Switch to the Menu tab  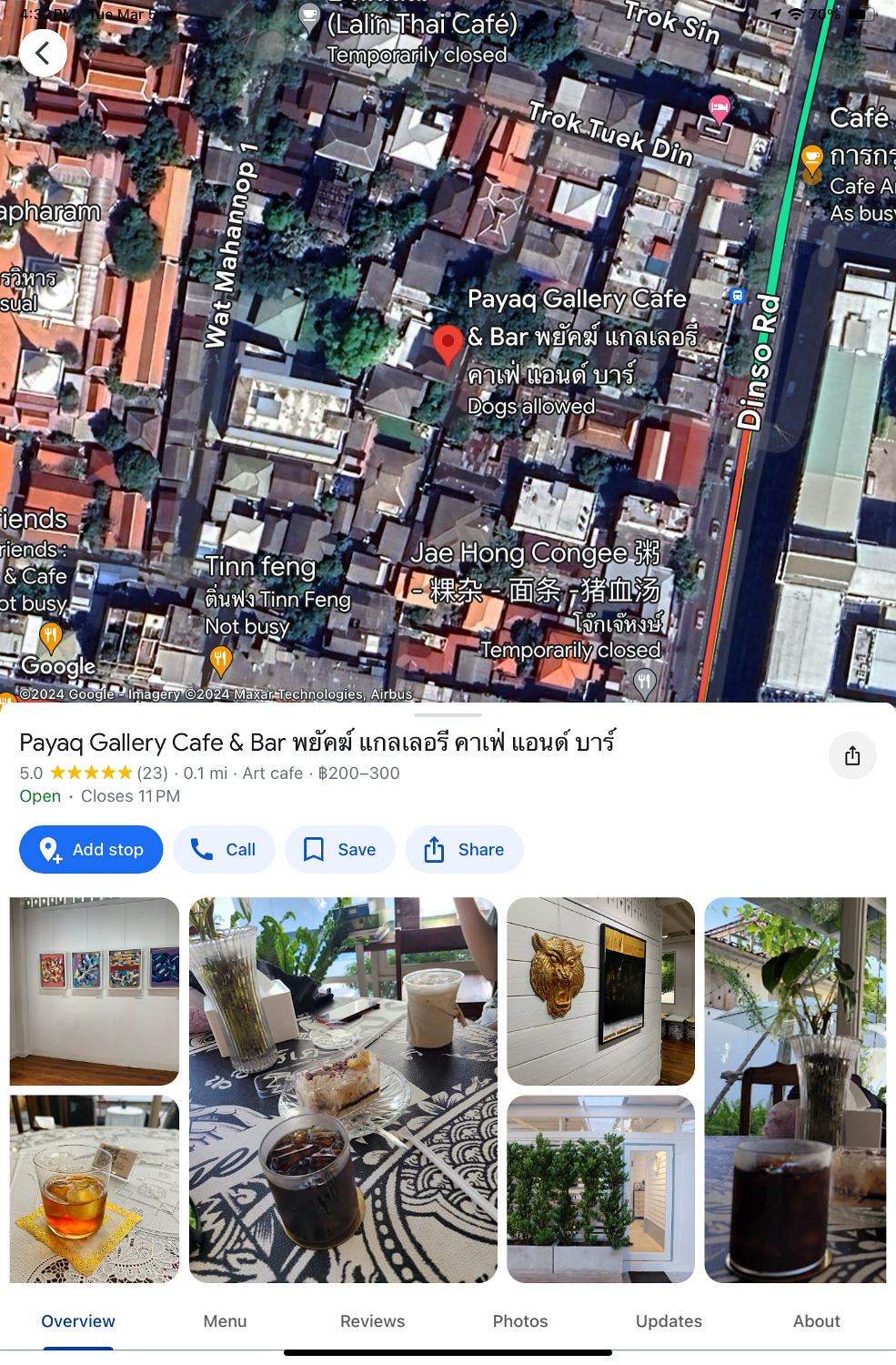click(225, 1320)
